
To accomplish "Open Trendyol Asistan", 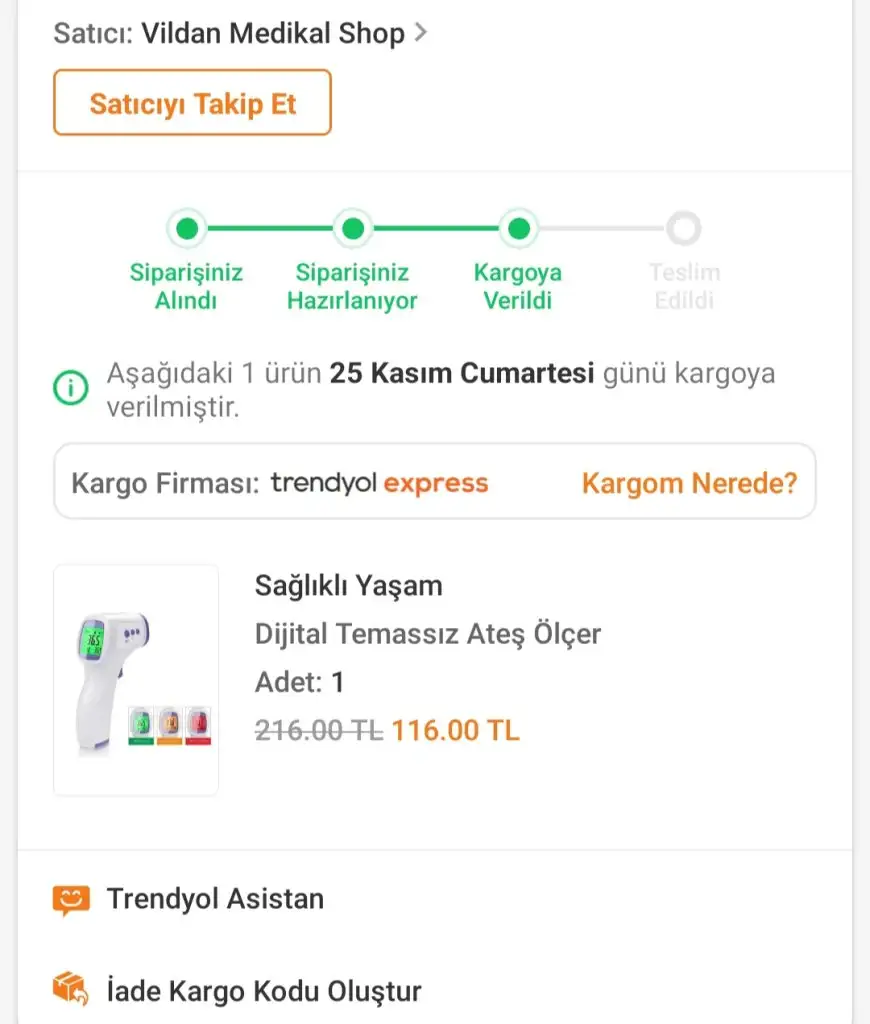I will [x=215, y=899].
